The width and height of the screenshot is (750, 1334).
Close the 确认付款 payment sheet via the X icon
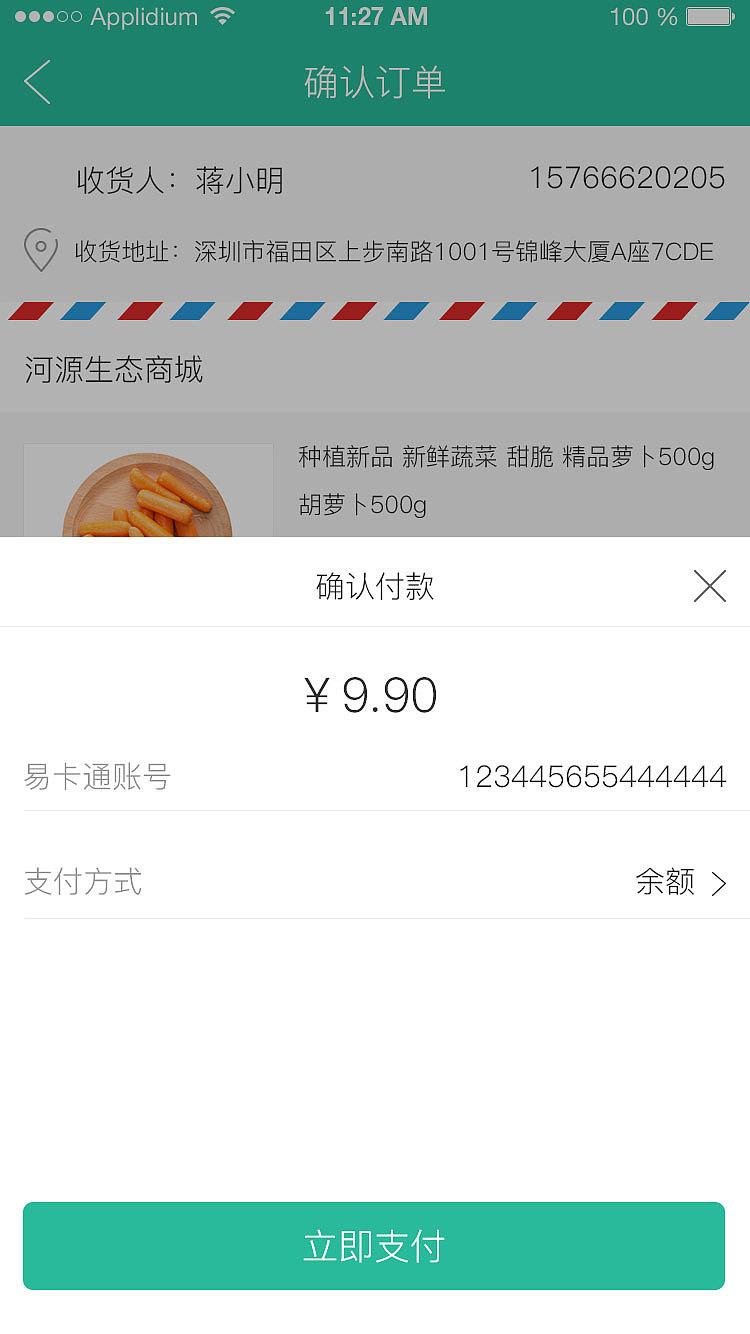[x=710, y=586]
